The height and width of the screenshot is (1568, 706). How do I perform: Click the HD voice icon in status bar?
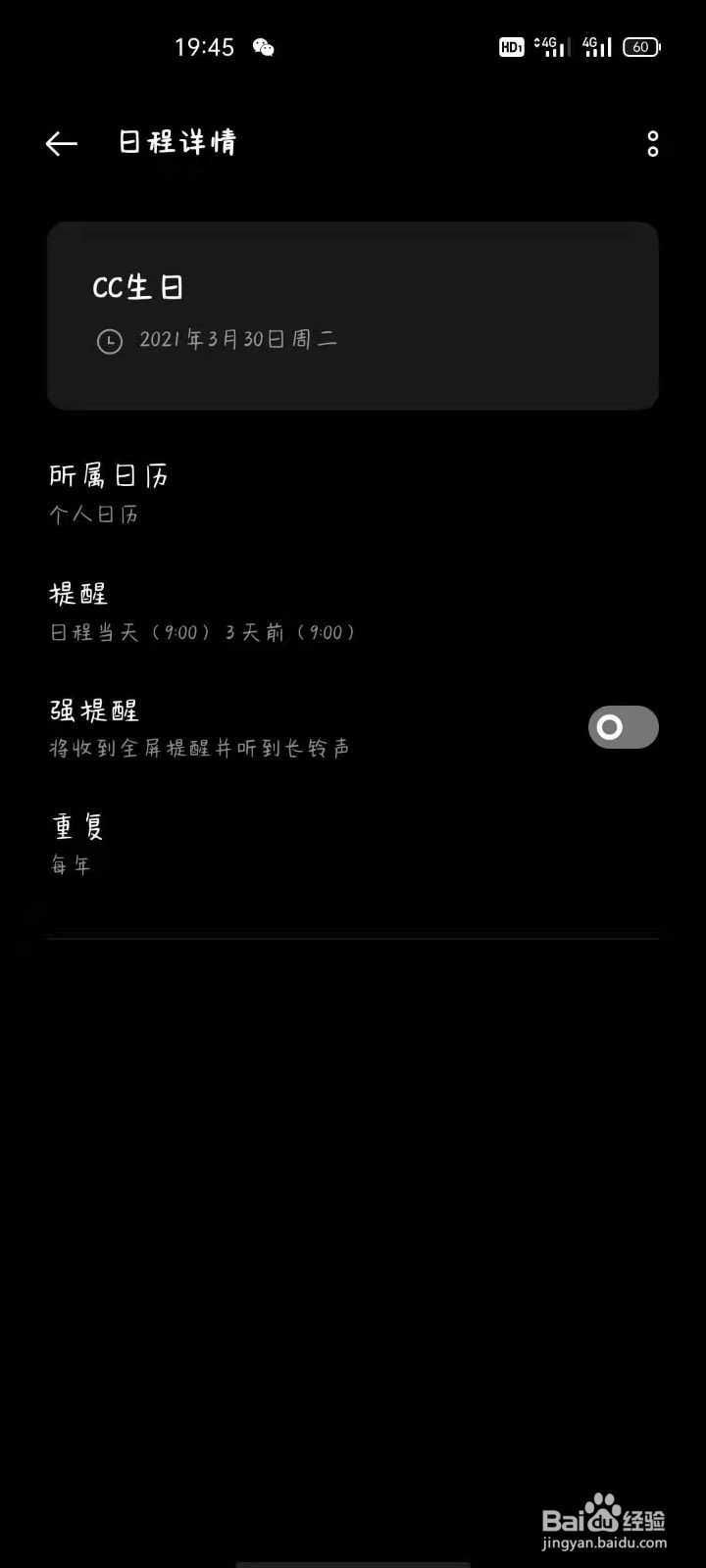point(511,46)
